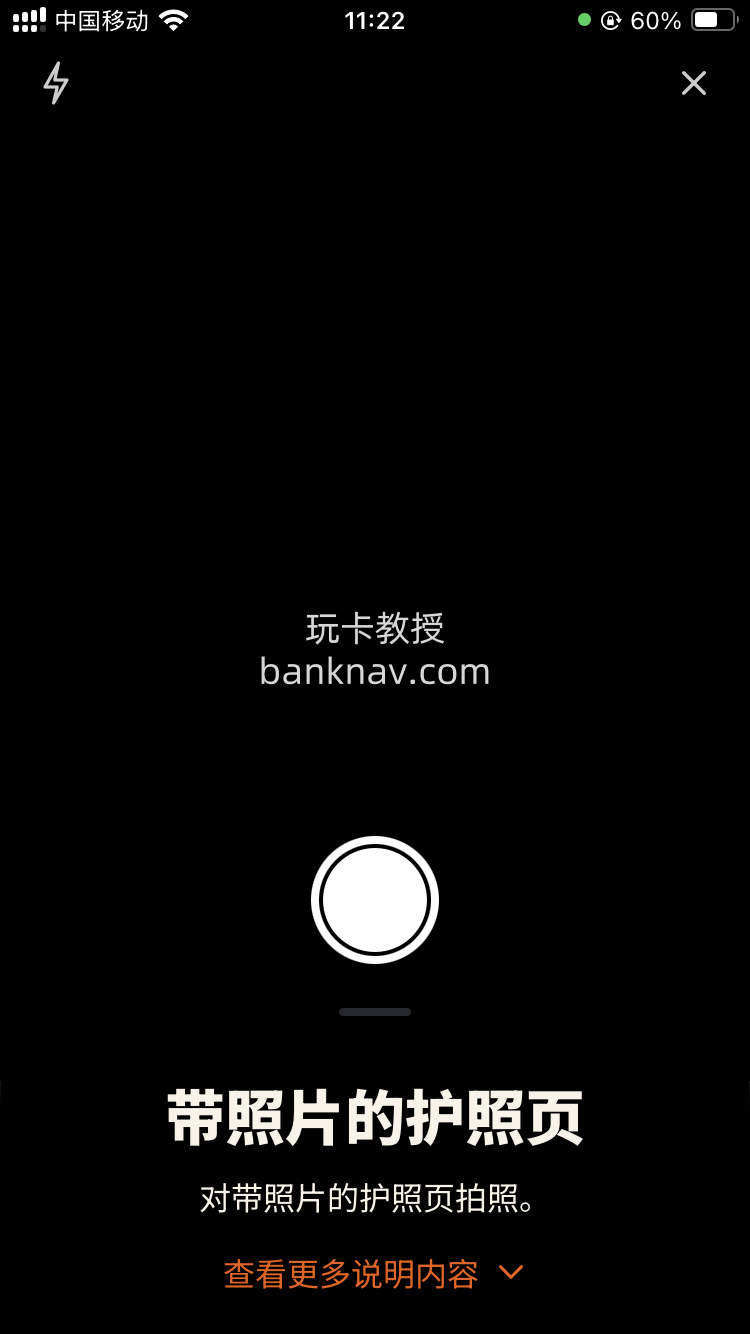Close the passport photo camera screen

pos(693,83)
